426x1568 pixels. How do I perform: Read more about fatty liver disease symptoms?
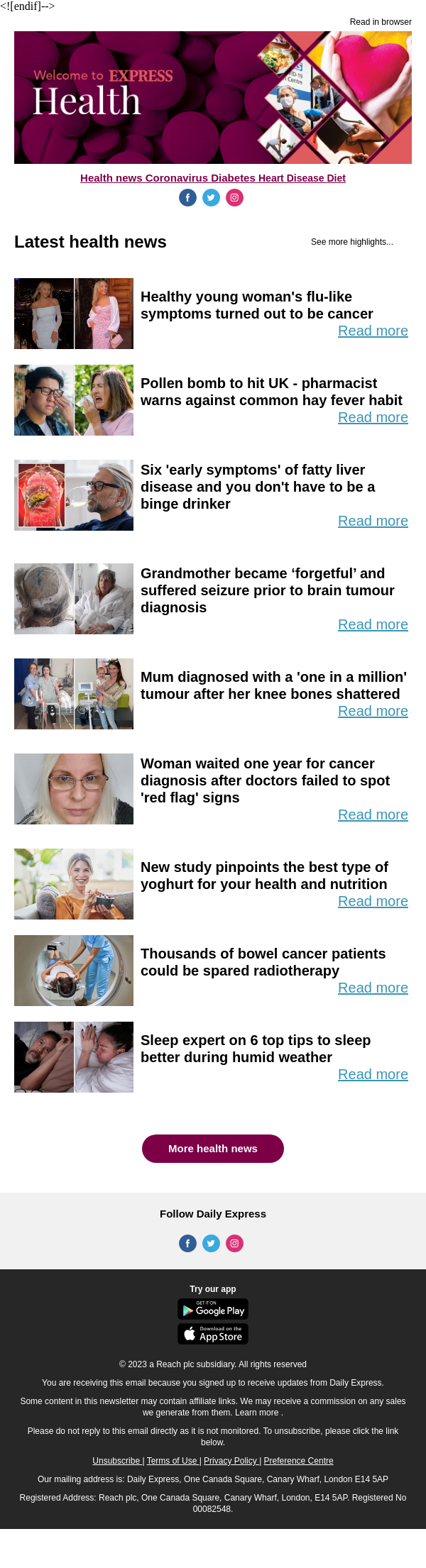point(373,521)
